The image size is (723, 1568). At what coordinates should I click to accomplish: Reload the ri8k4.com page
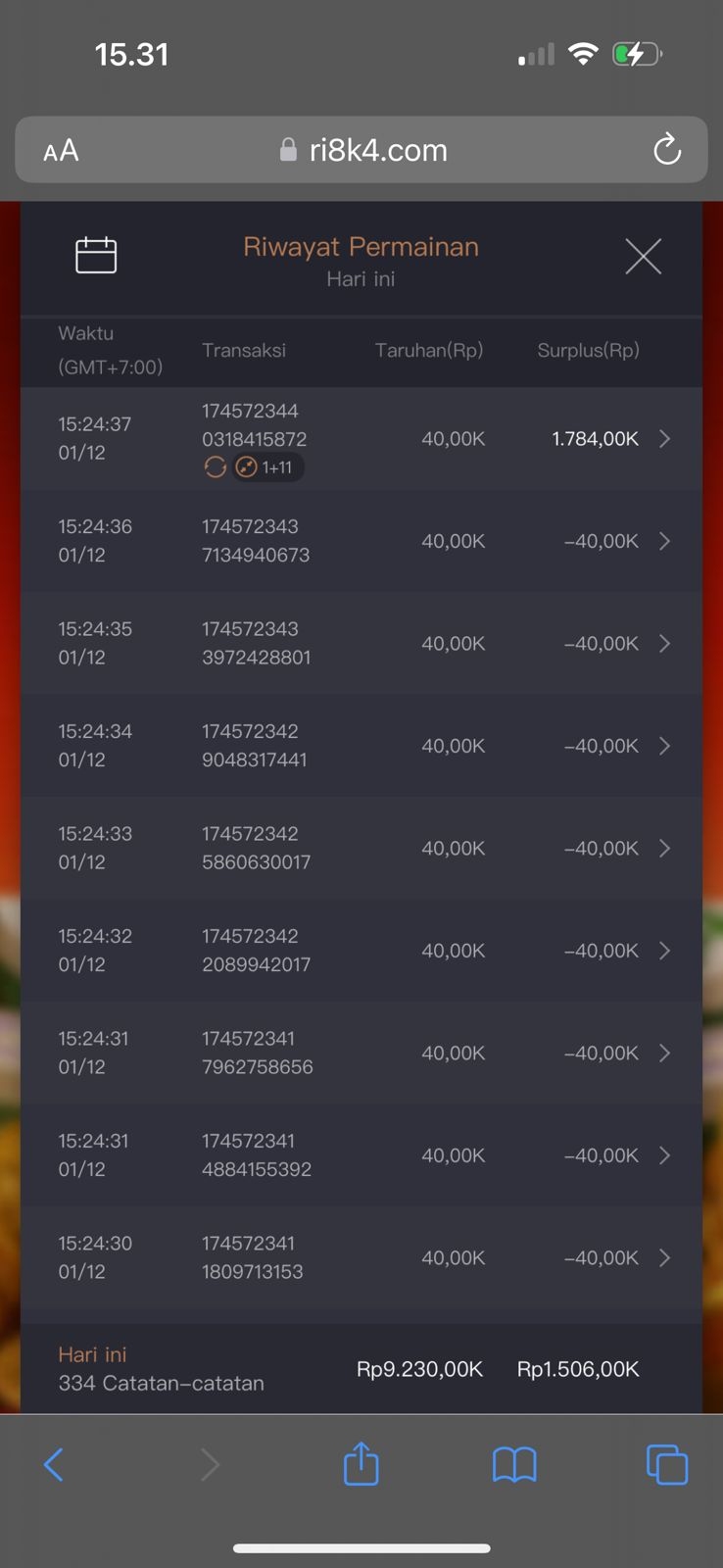tap(667, 150)
